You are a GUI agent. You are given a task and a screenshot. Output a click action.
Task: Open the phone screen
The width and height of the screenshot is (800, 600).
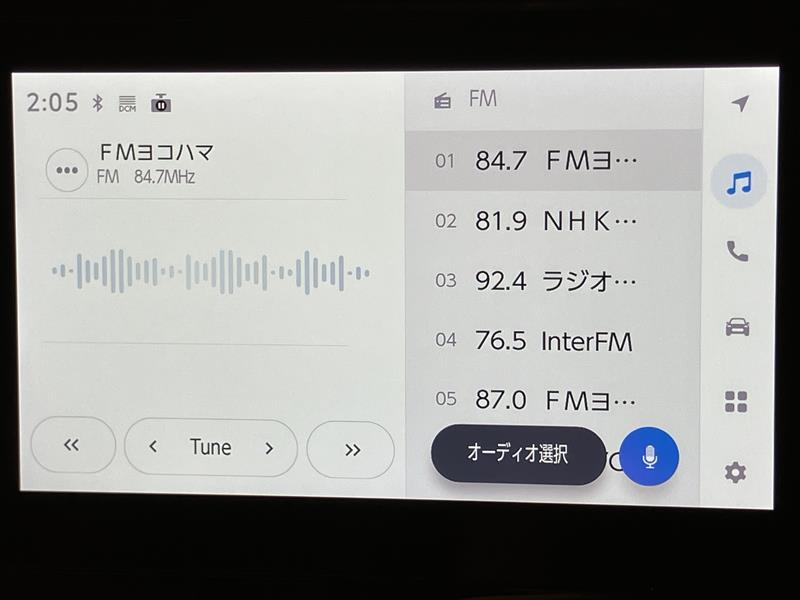tap(738, 252)
